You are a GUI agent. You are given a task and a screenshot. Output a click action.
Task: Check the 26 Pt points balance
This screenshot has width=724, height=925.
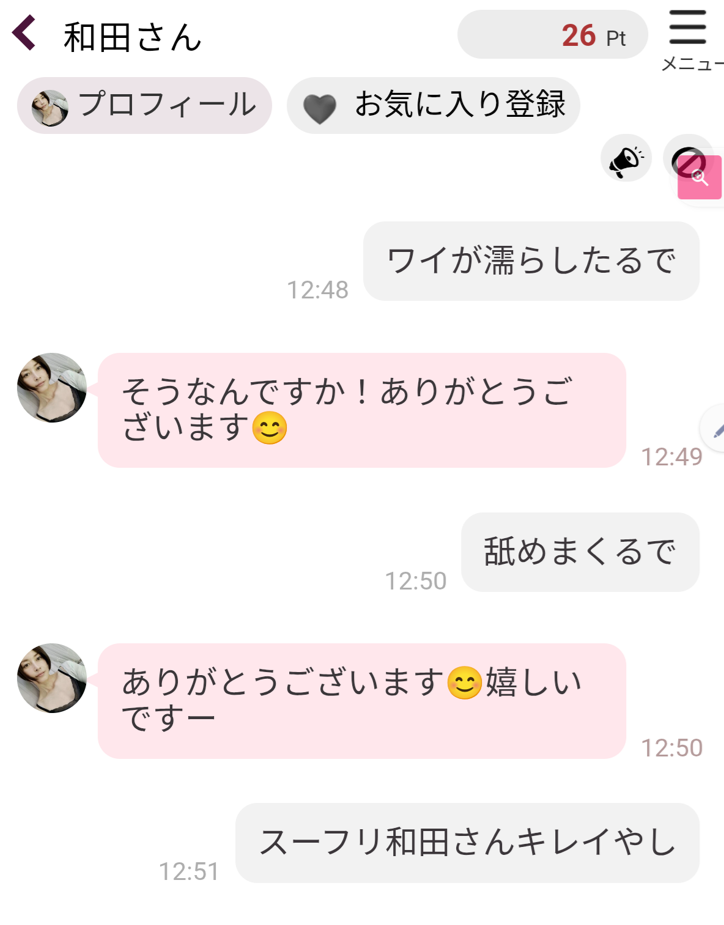552,36
